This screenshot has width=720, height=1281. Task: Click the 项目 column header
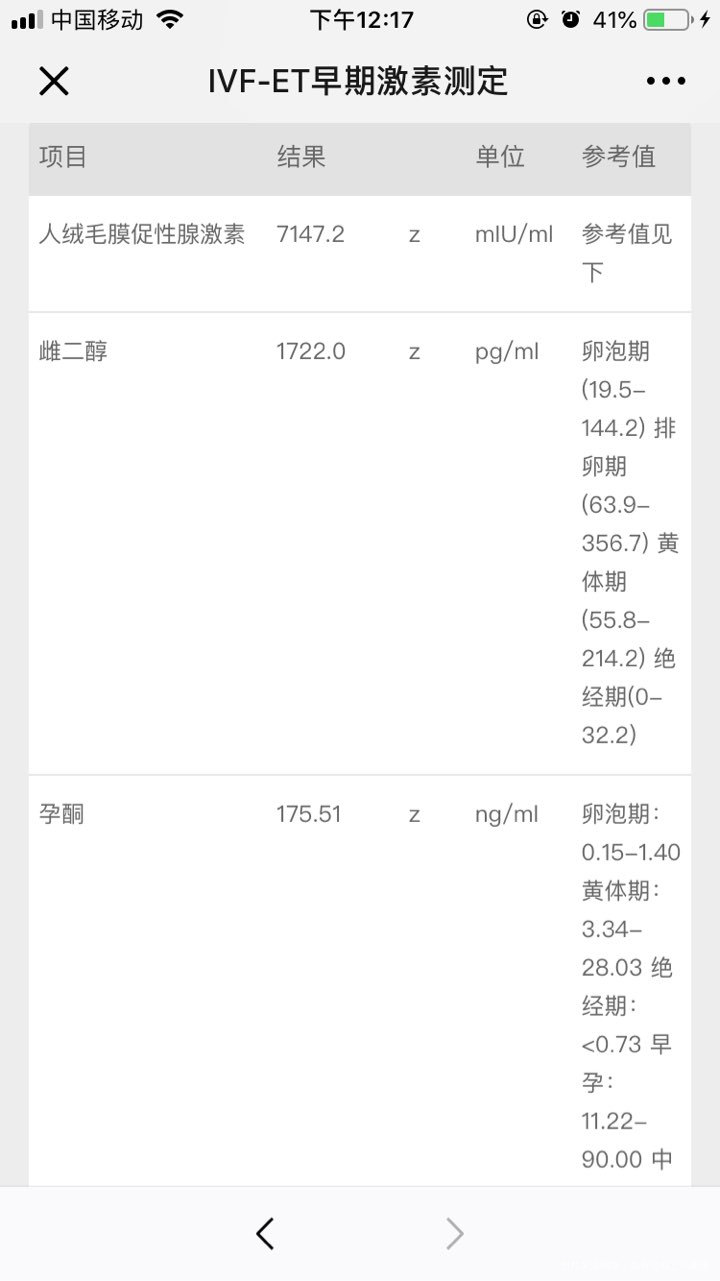[x=62, y=157]
